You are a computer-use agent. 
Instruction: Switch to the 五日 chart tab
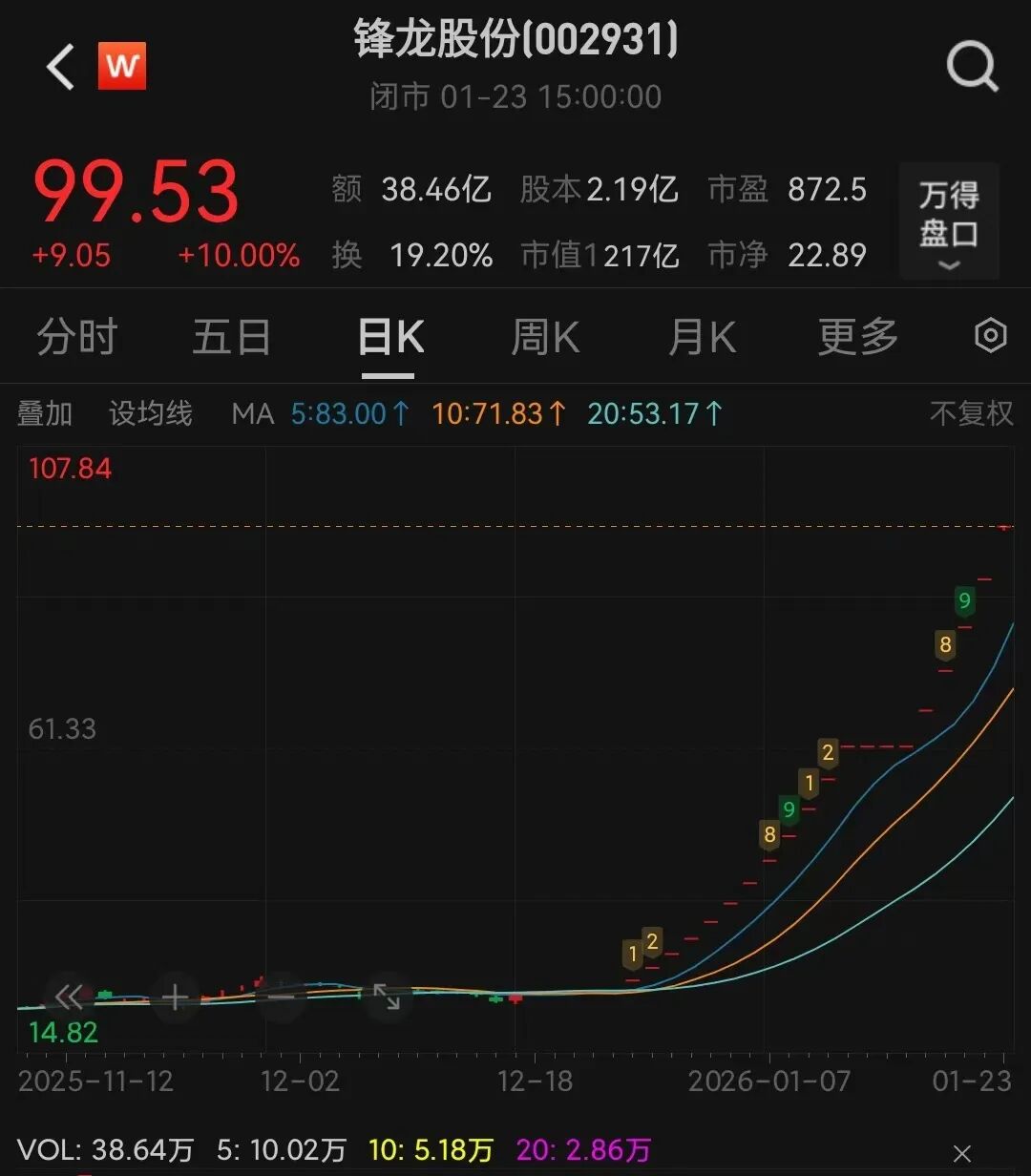tap(231, 337)
